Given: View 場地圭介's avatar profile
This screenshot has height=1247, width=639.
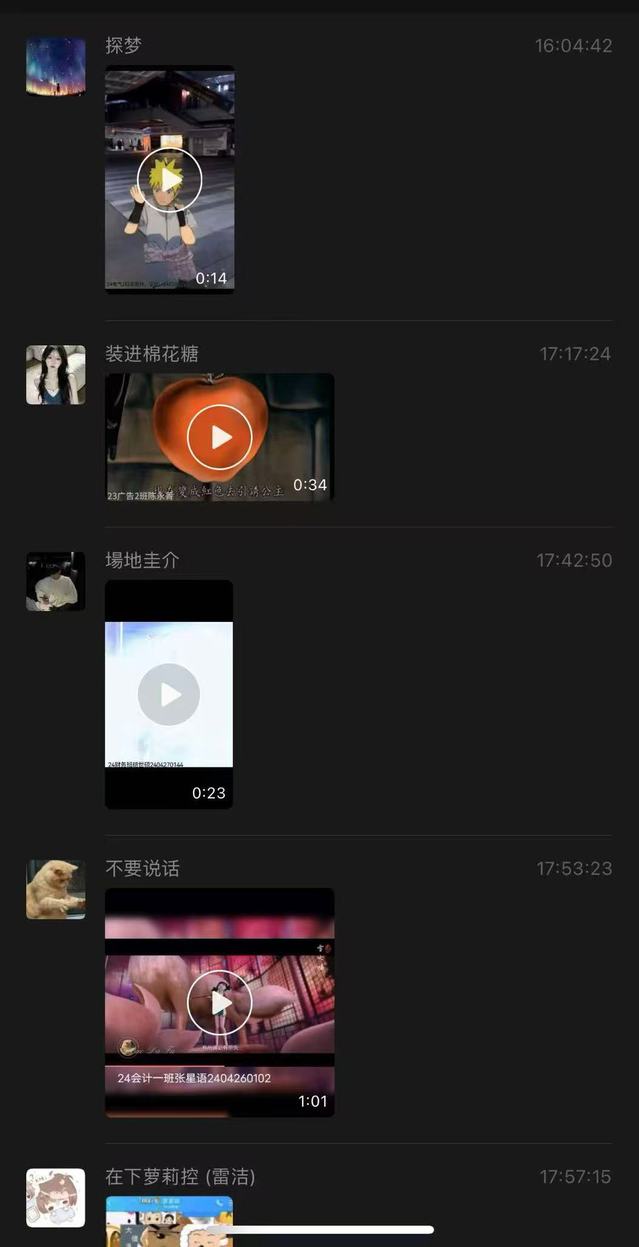Looking at the screenshot, I should pyautogui.click(x=55, y=581).
